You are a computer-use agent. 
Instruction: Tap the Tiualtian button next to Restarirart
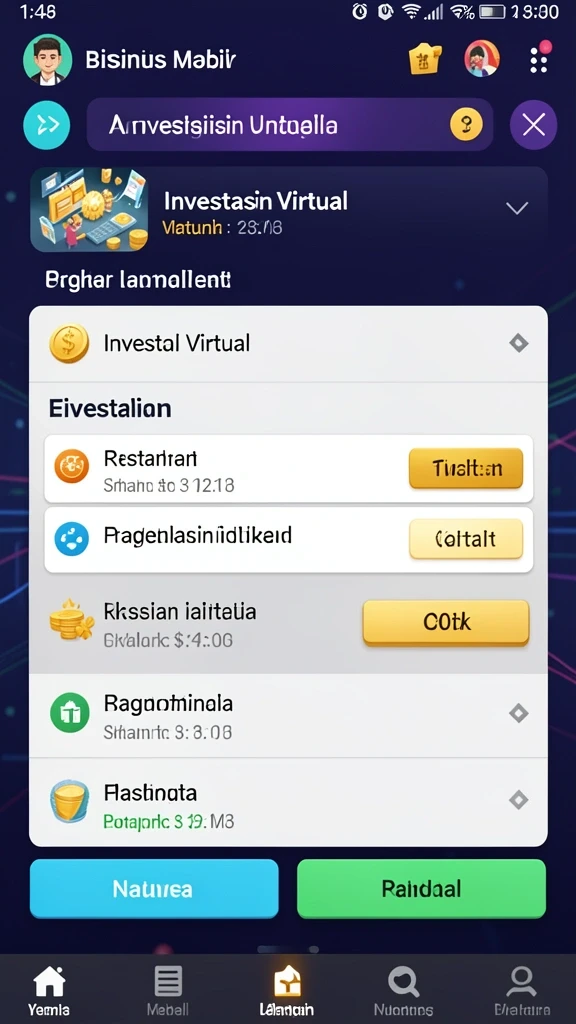pyautogui.click(x=466, y=468)
